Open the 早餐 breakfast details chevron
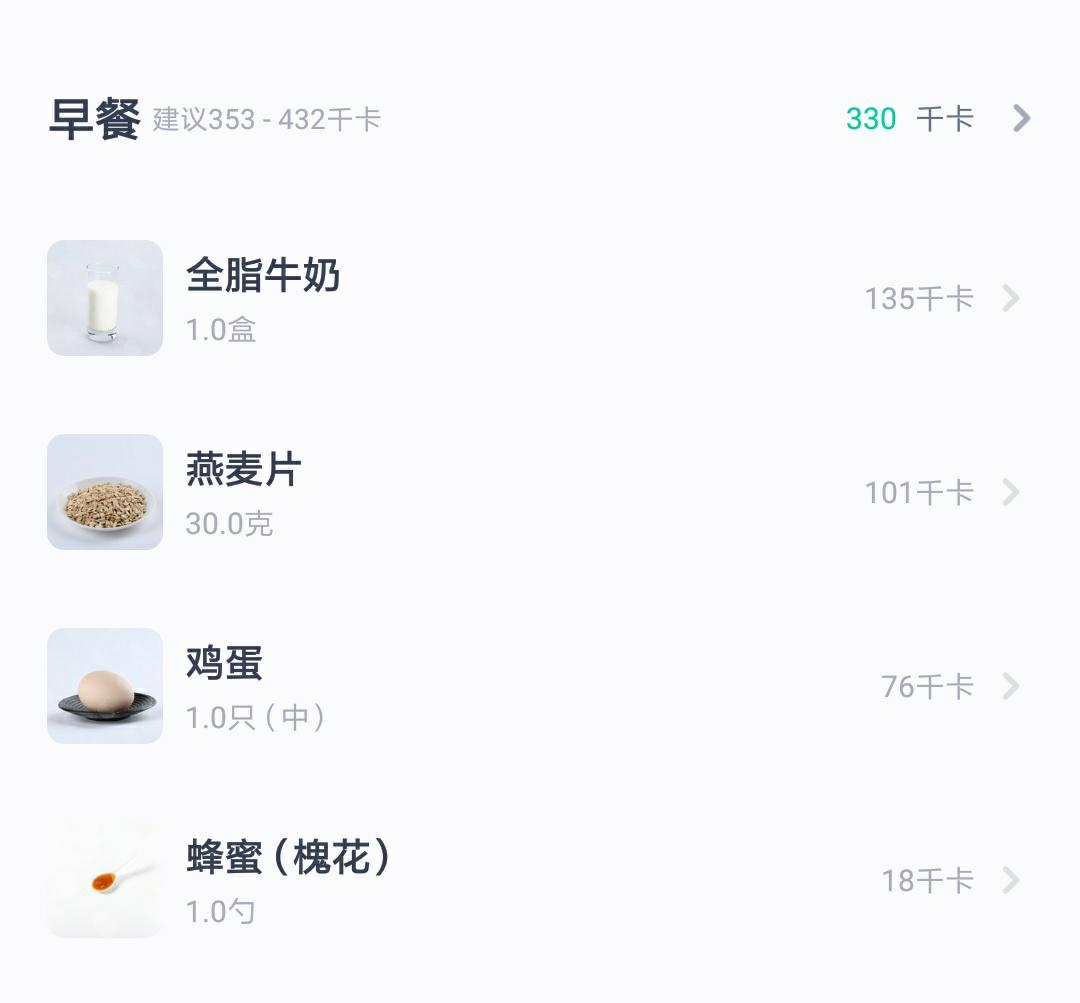Viewport: 1080px width, 1003px height. (x=1021, y=118)
